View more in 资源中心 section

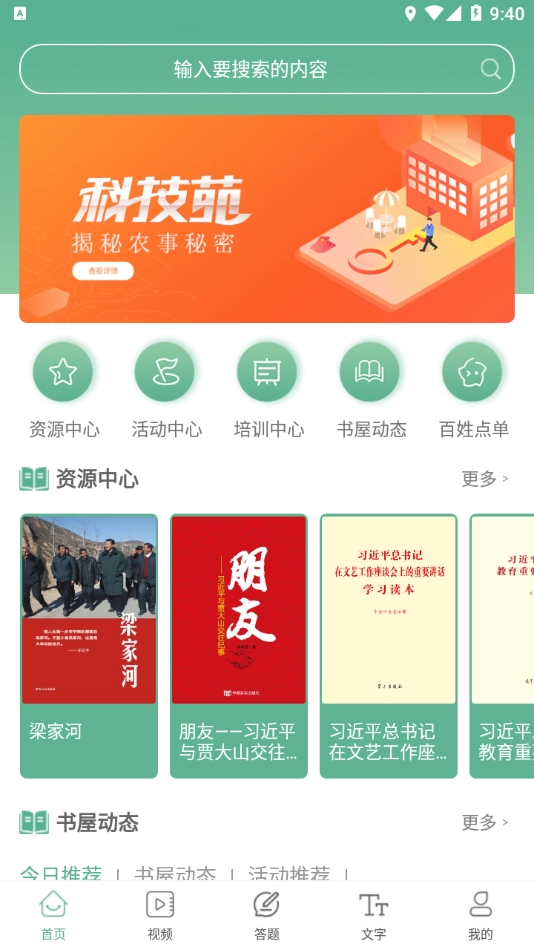[x=485, y=479]
